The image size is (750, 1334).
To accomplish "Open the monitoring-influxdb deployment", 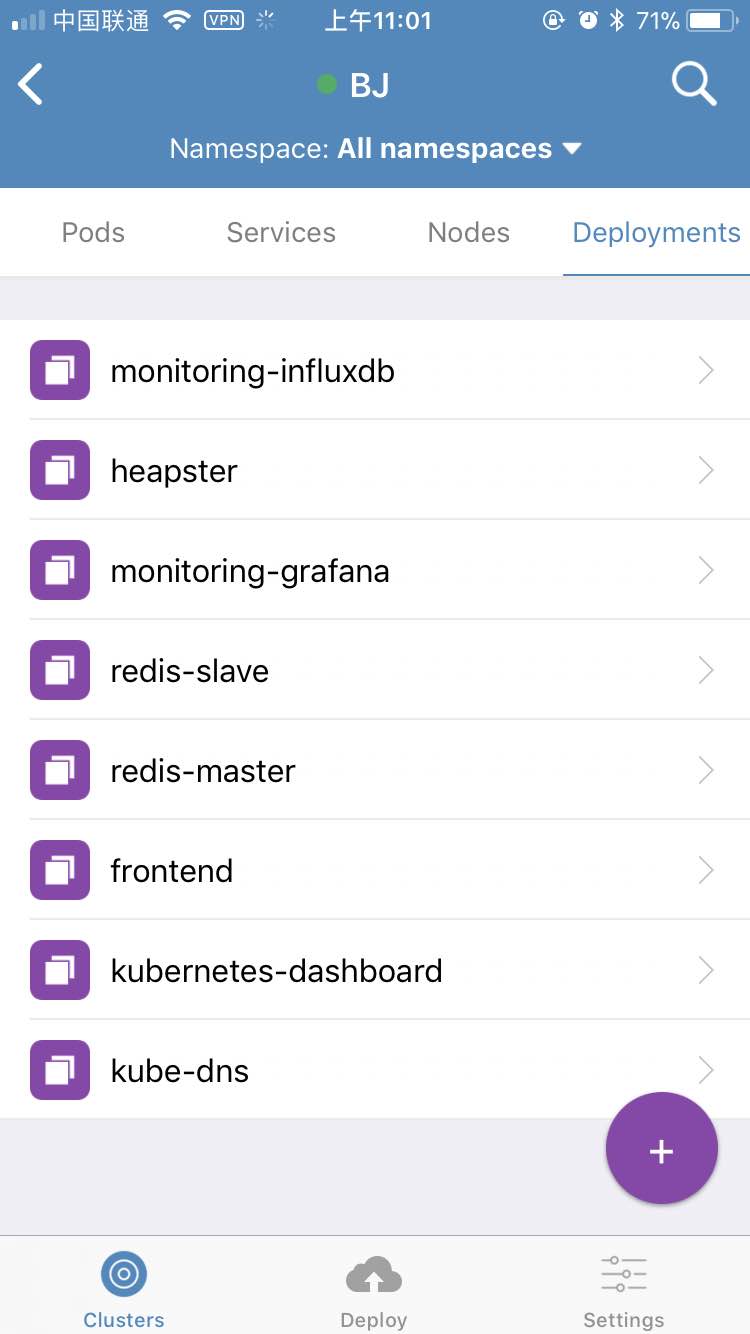I will 374,371.
